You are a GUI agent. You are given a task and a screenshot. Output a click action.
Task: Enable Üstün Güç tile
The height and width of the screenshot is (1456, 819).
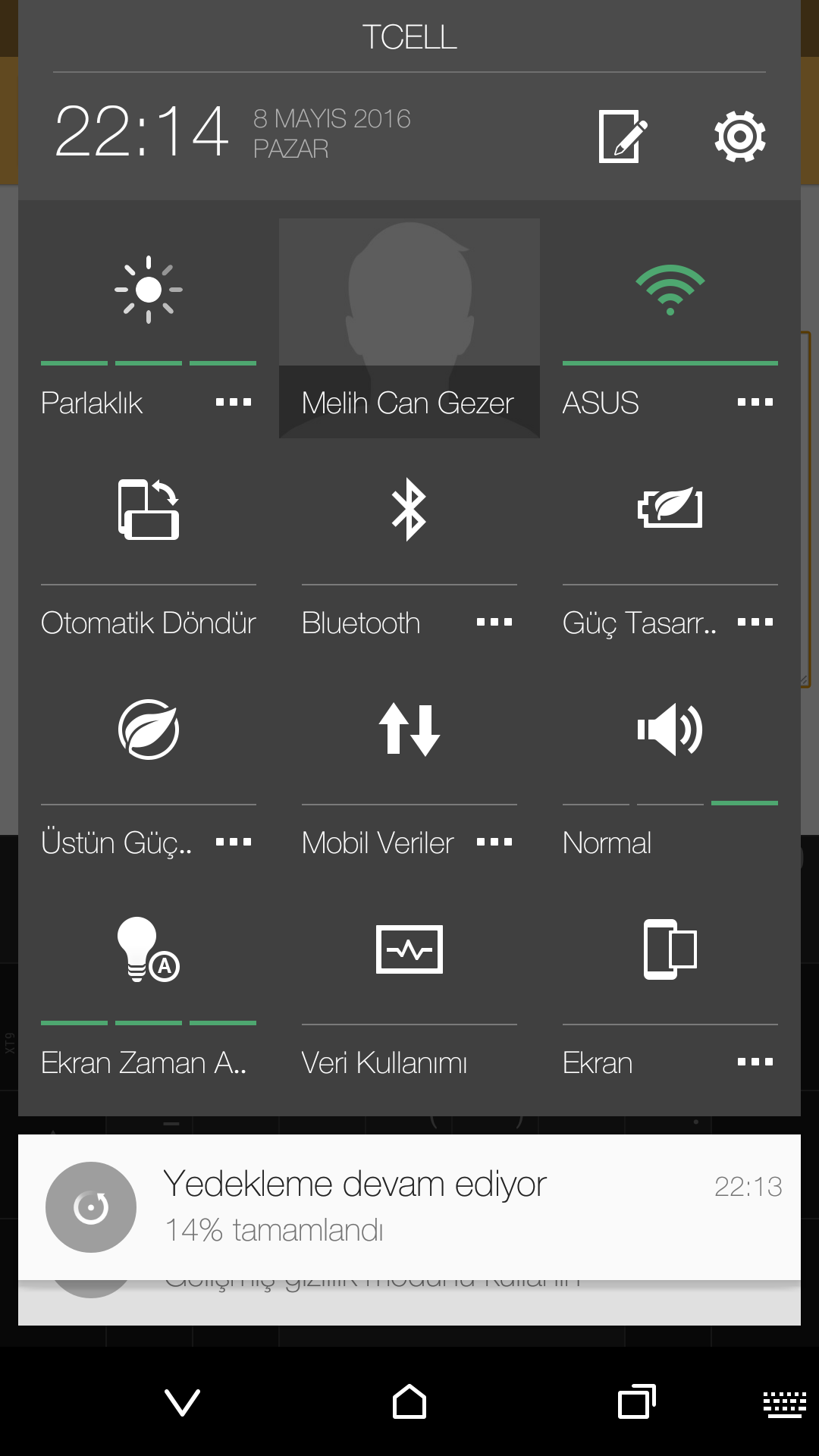(148, 730)
